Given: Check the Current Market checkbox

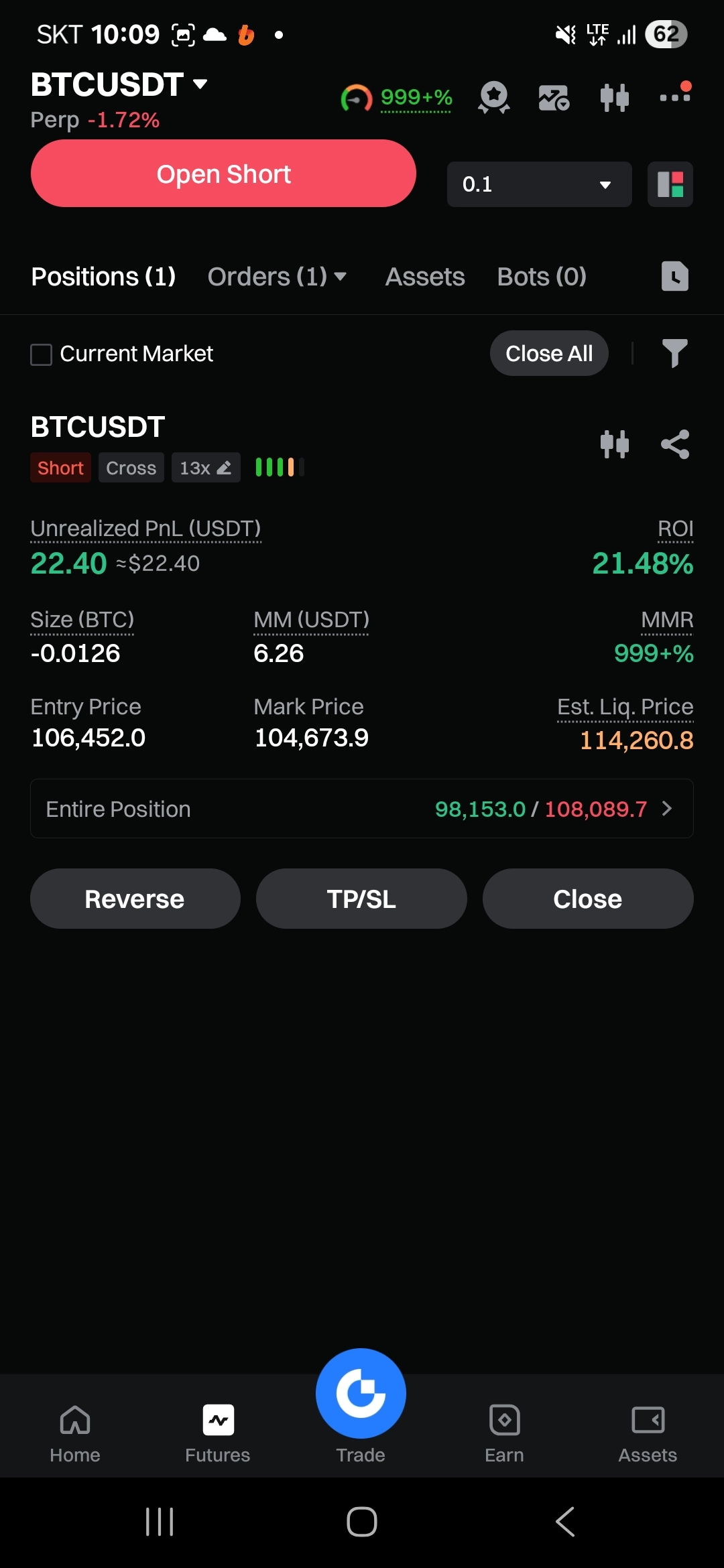Looking at the screenshot, I should coord(42,354).
